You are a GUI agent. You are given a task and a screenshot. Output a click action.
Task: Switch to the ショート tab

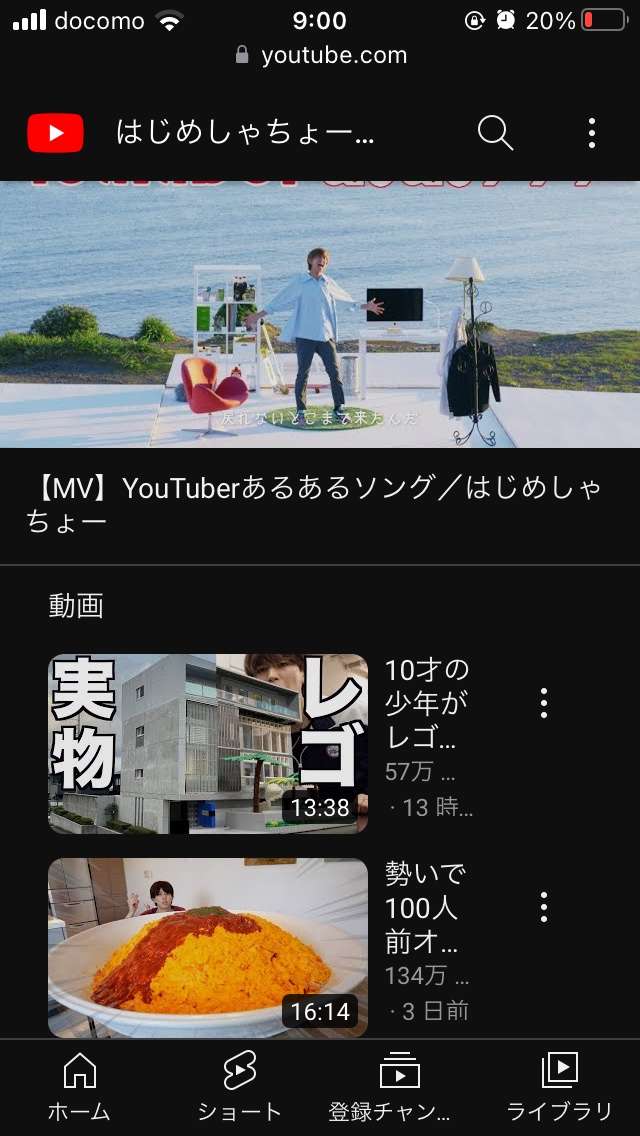click(x=240, y=1087)
